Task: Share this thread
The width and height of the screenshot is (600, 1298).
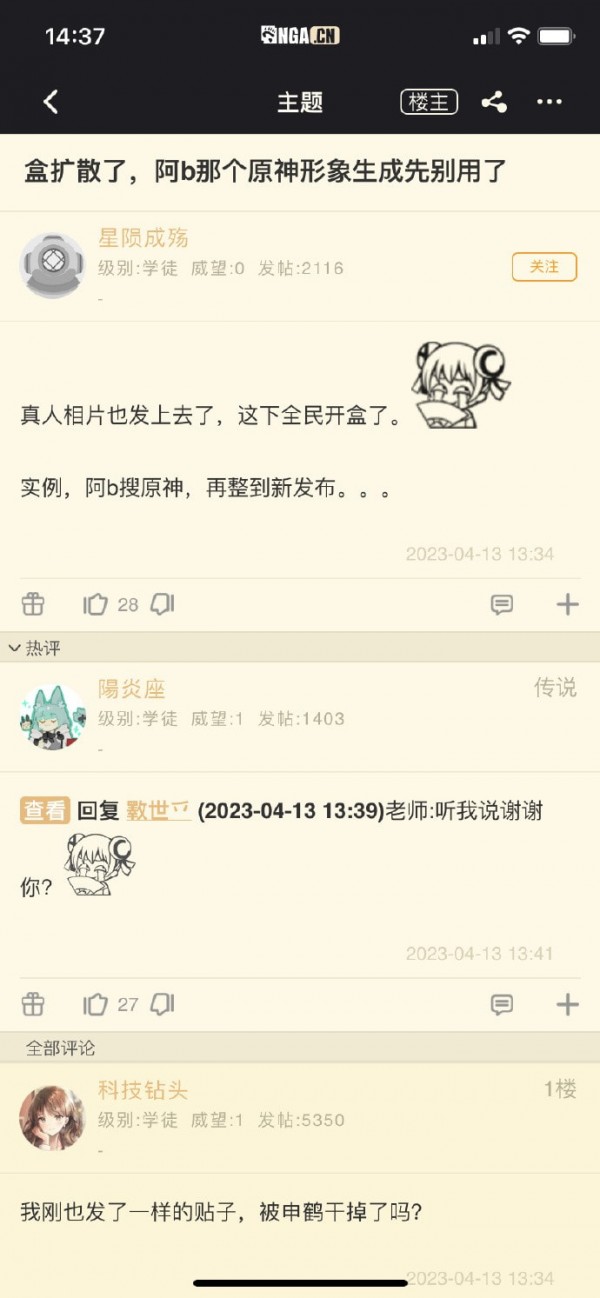Action: pos(494,101)
